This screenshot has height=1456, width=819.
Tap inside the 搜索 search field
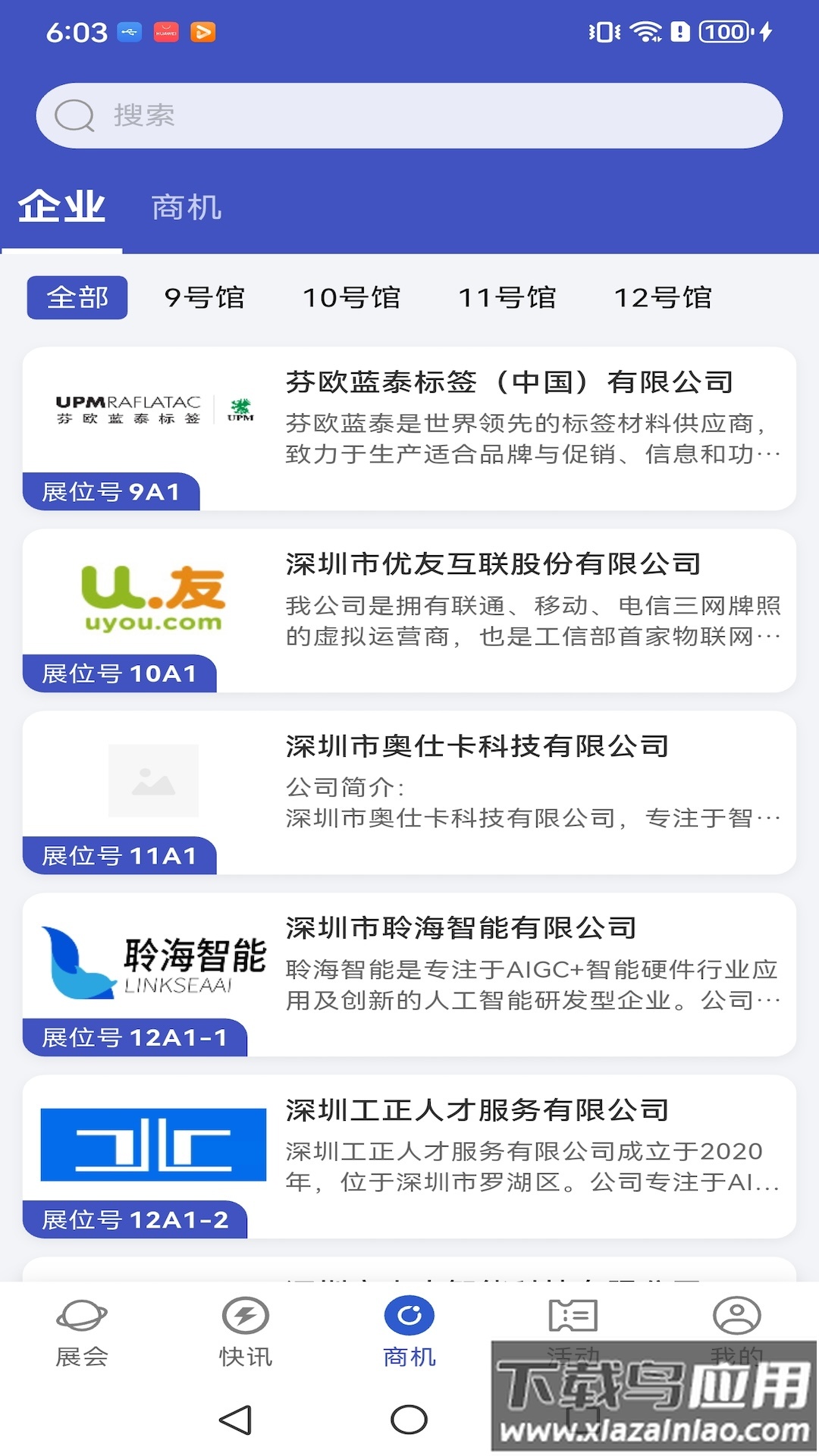pos(379,115)
